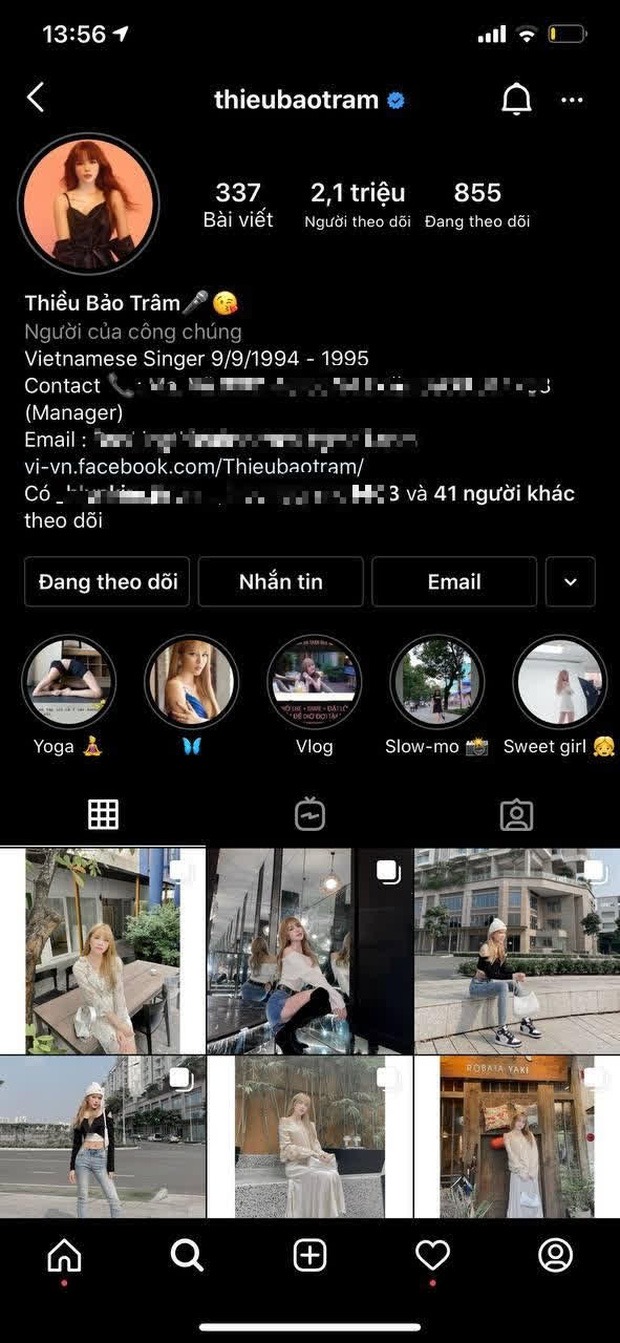
Task: Switch to the tagged photos tab
Action: (x=516, y=815)
